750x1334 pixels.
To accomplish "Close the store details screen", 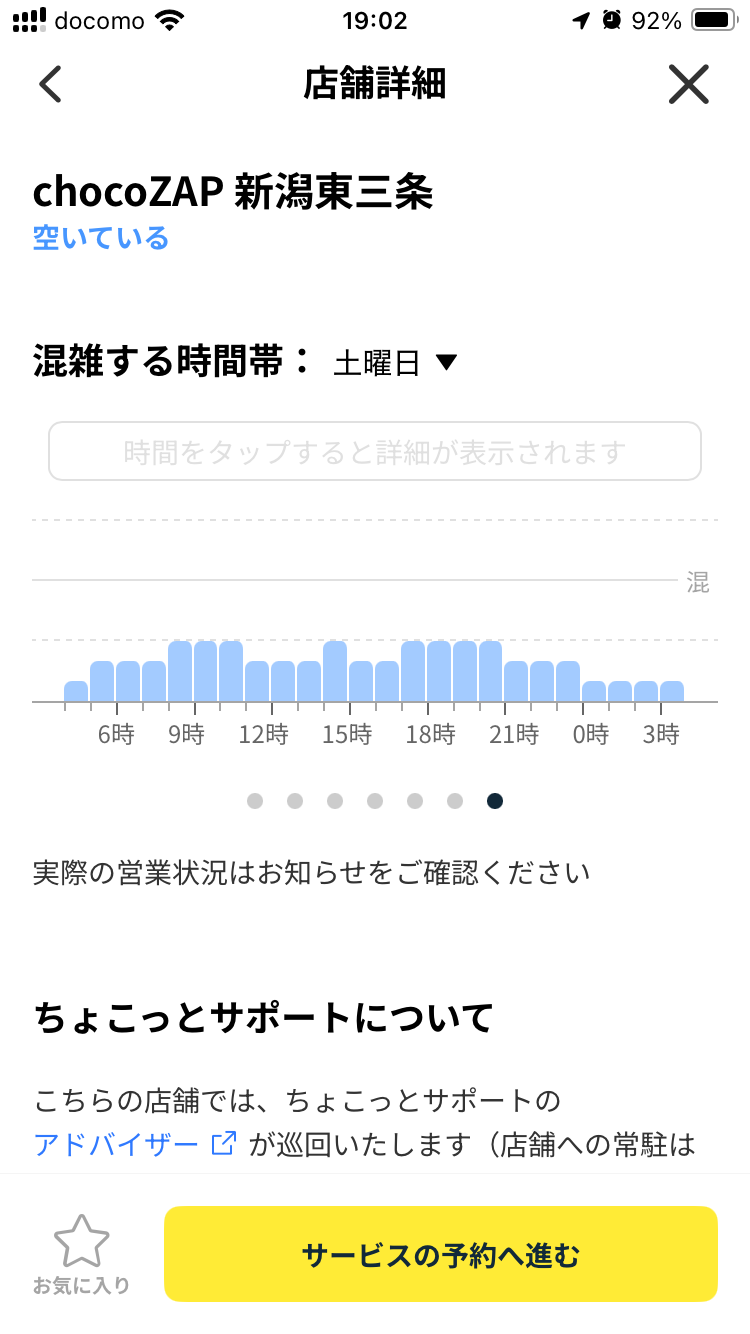I will 689,85.
